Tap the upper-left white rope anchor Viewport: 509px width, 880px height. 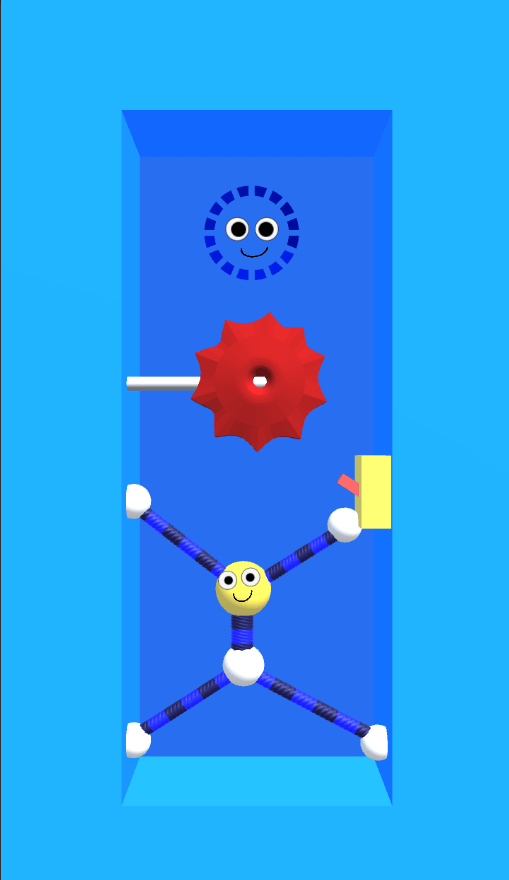[x=138, y=501]
